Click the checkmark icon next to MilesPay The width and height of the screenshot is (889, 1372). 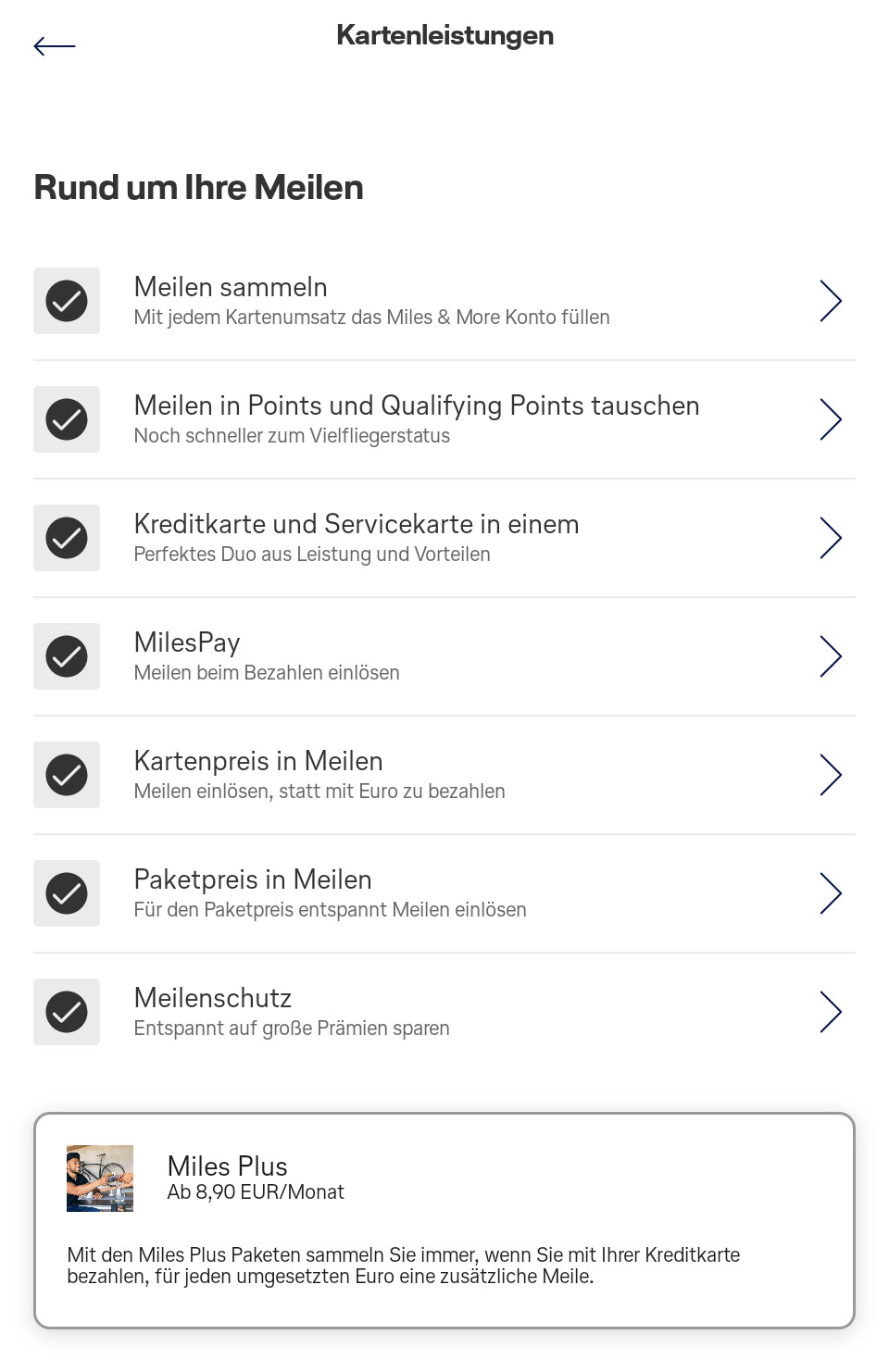click(66, 656)
